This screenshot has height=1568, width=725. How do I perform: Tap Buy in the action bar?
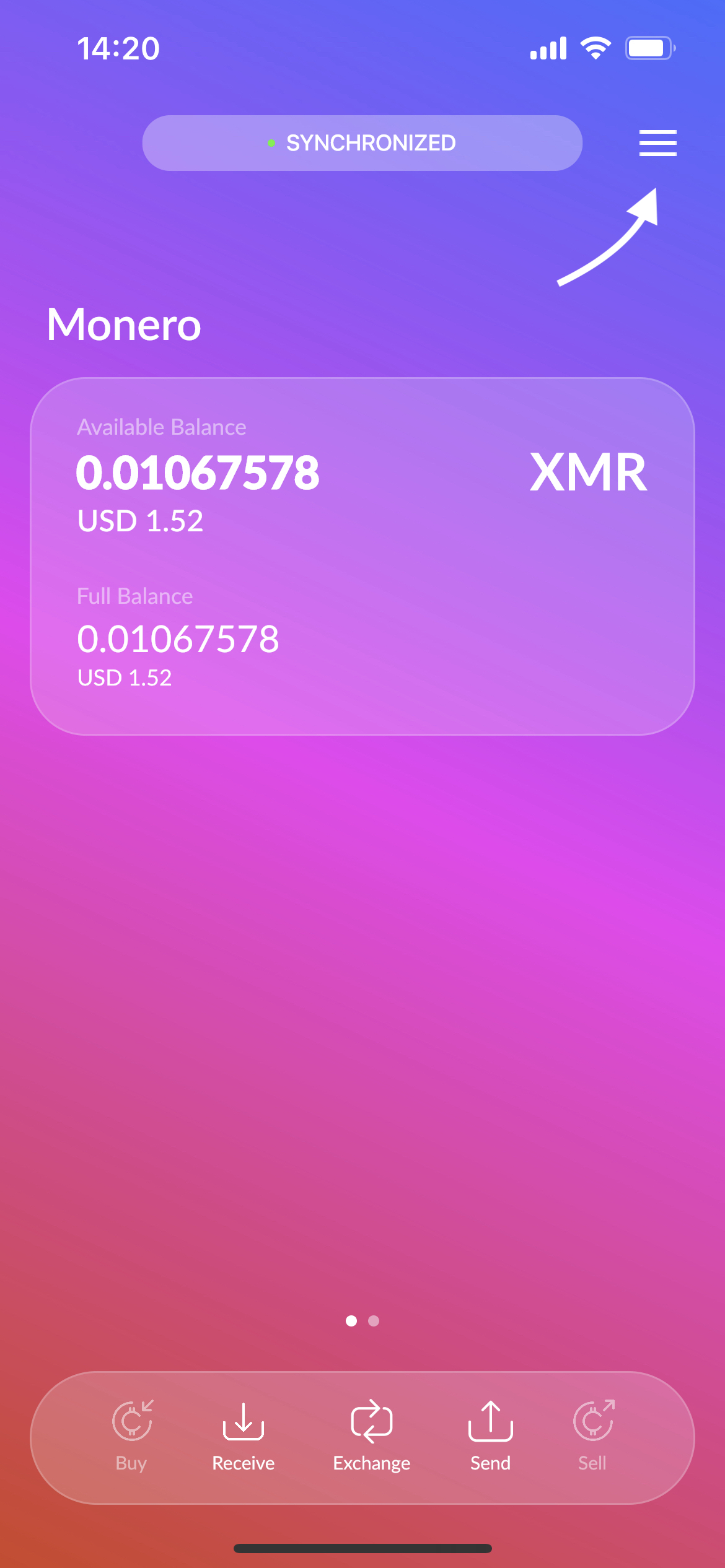pyautogui.click(x=131, y=1435)
